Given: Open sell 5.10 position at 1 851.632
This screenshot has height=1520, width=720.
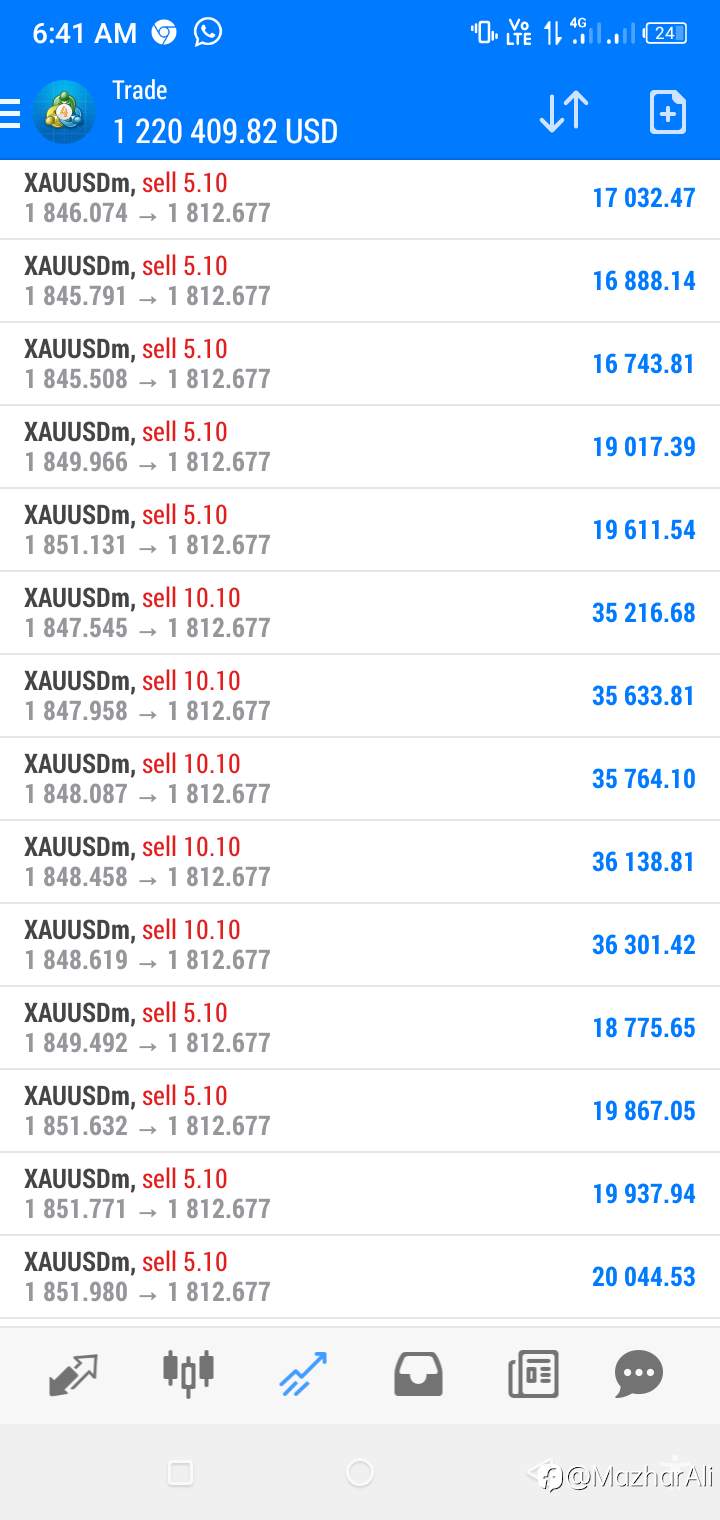Looking at the screenshot, I should tap(360, 1111).
